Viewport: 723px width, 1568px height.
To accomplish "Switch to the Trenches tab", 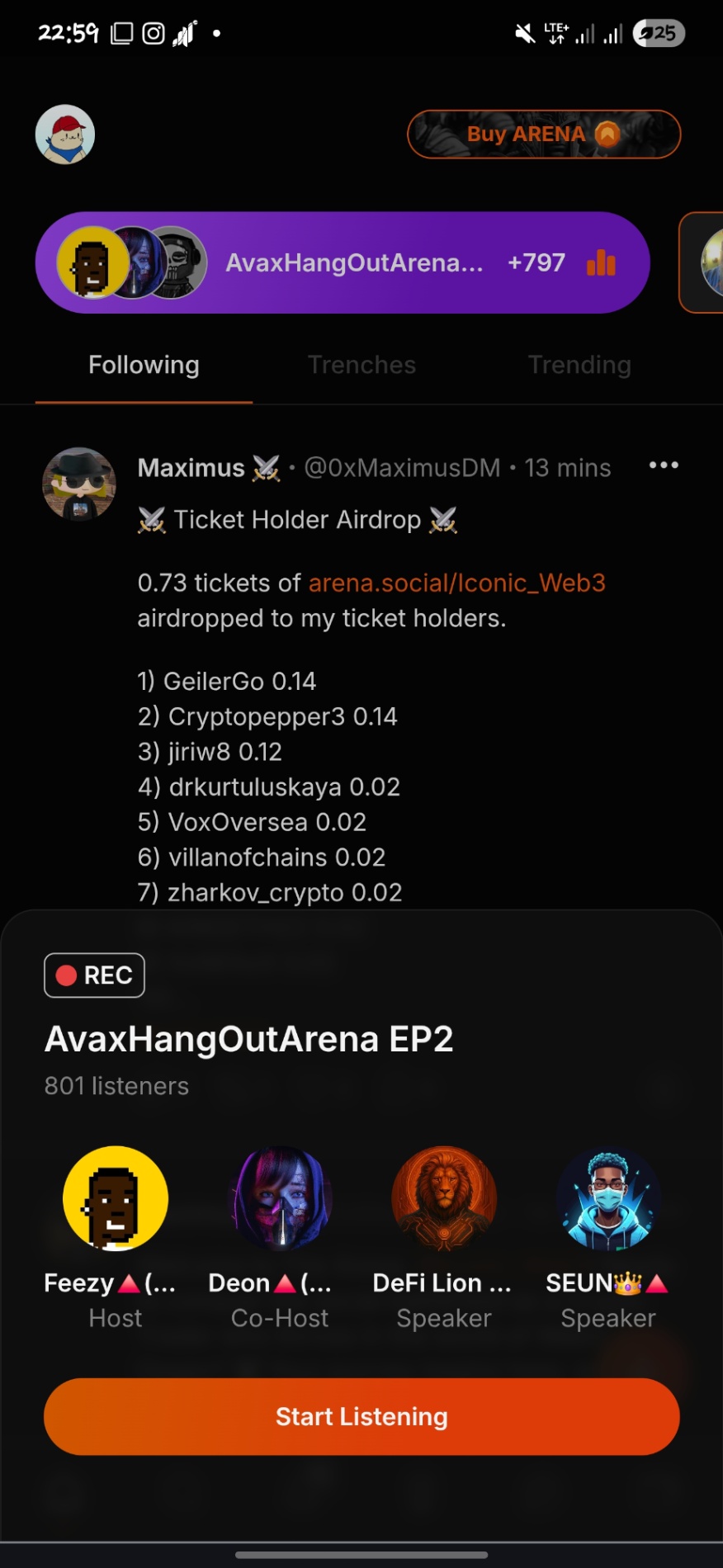I will pos(361,365).
